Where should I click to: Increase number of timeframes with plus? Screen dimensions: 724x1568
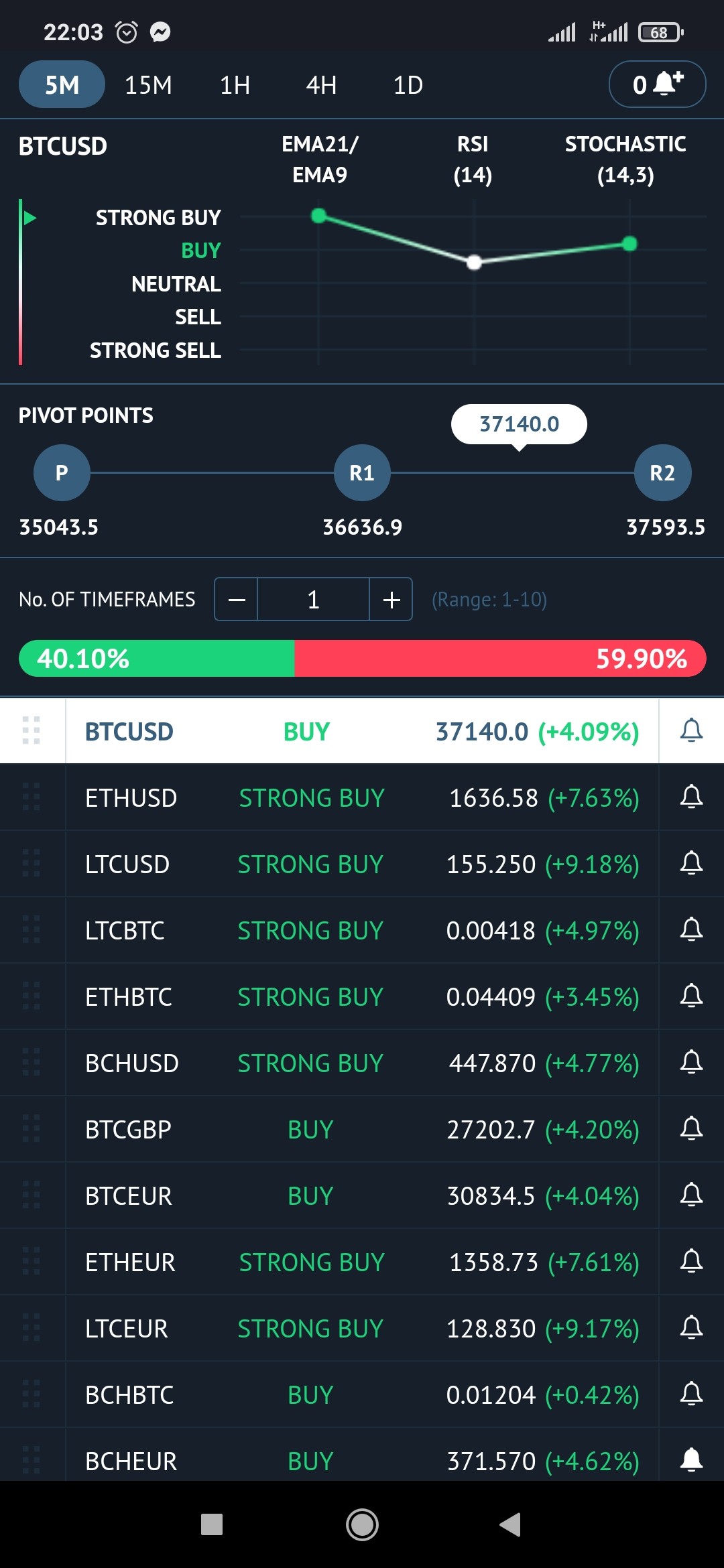[x=391, y=599]
